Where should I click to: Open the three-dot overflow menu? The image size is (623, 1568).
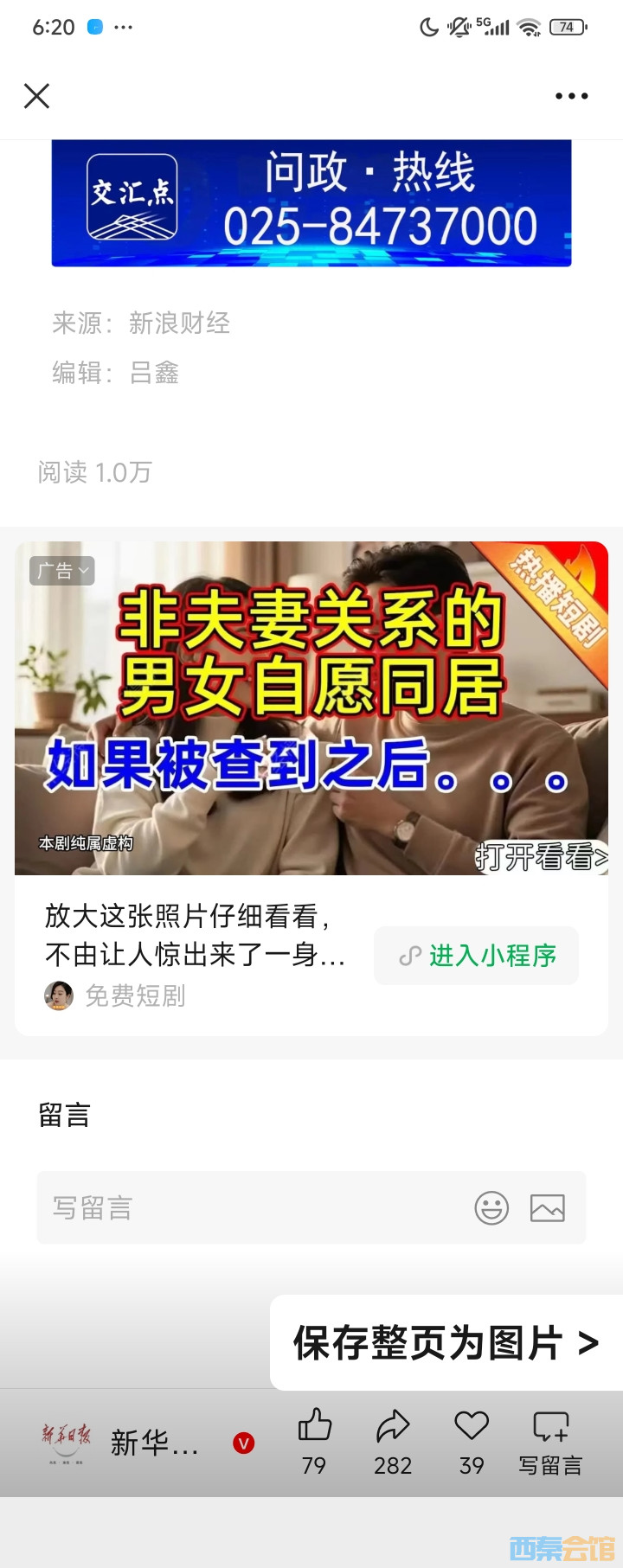571,96
